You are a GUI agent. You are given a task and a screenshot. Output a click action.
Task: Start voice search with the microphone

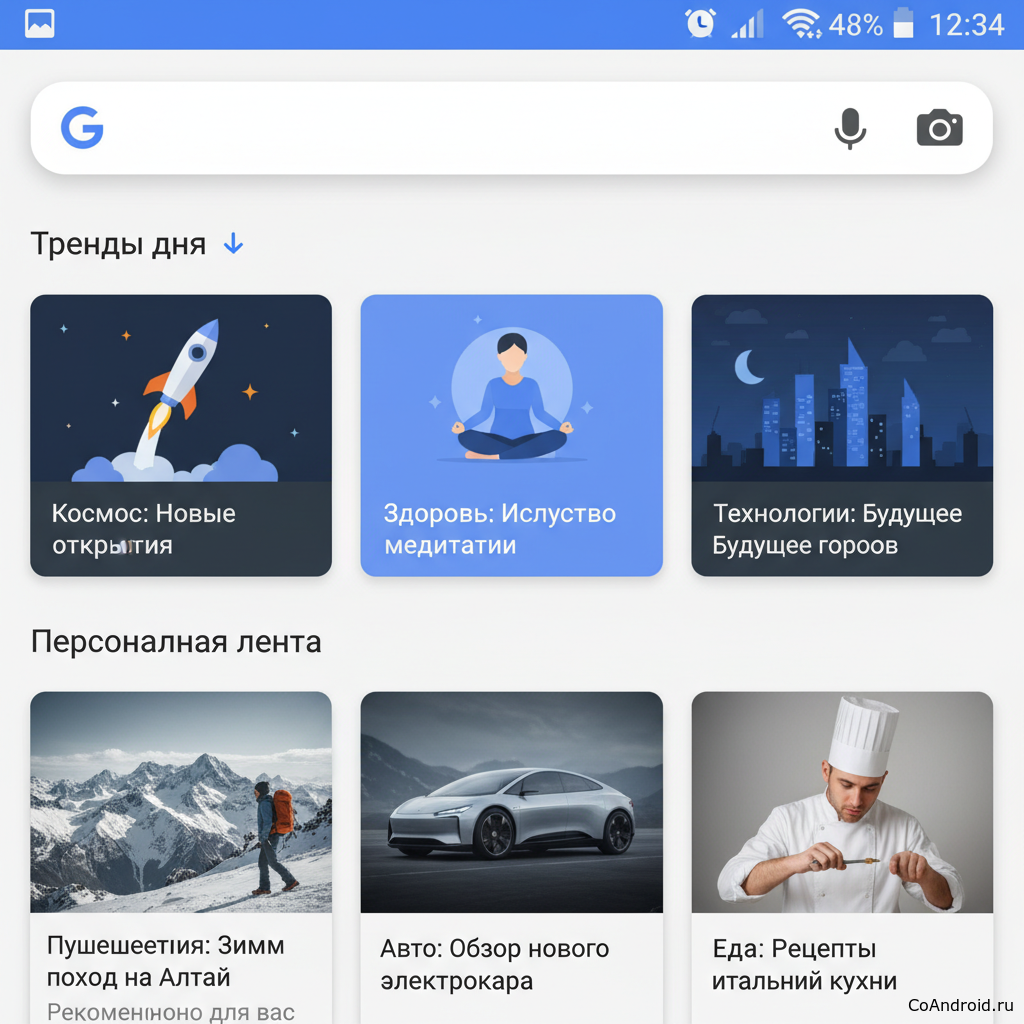point(850,128)
